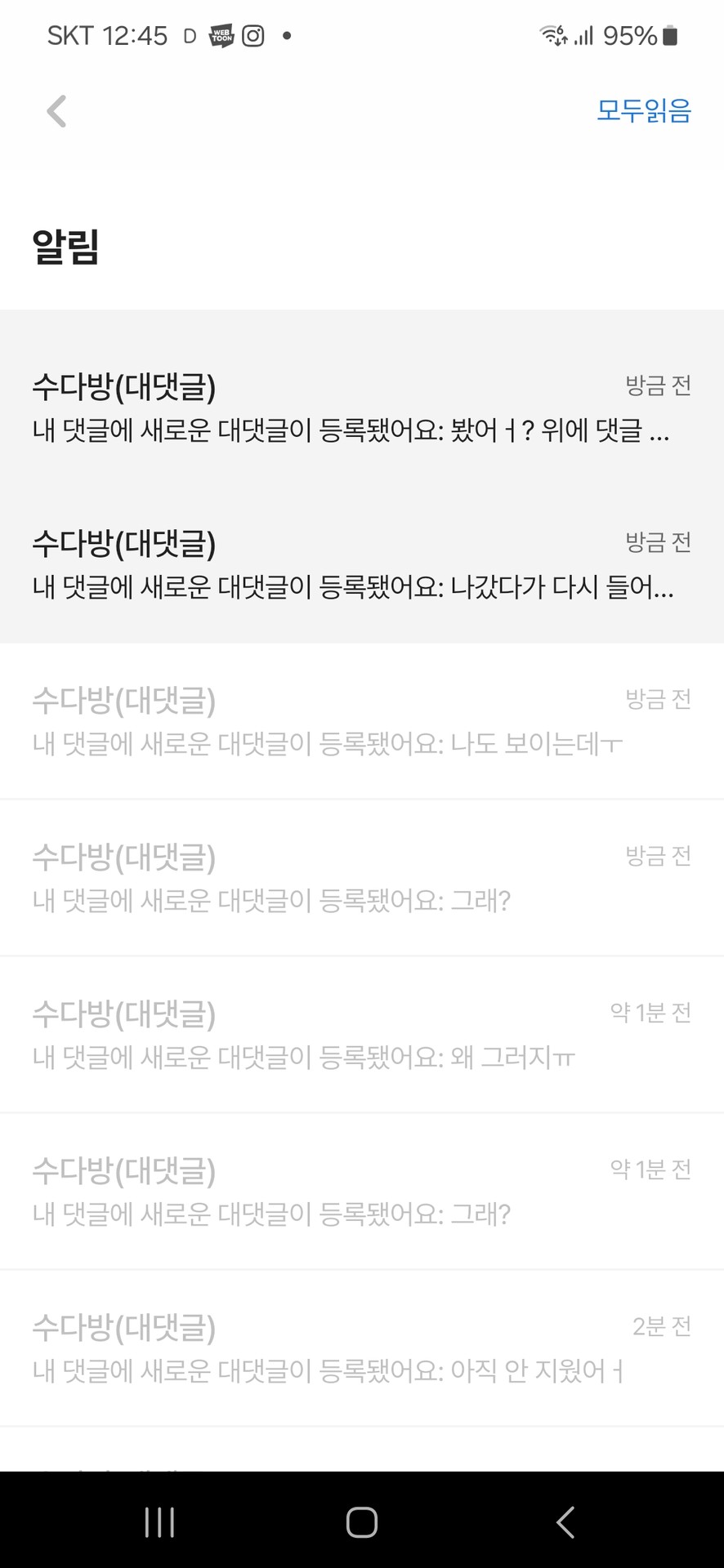Open the '2분 전' notification with '아직 안 지웠어ㅓ'
Screen dimensions: 724x1568
point(362,1349)
